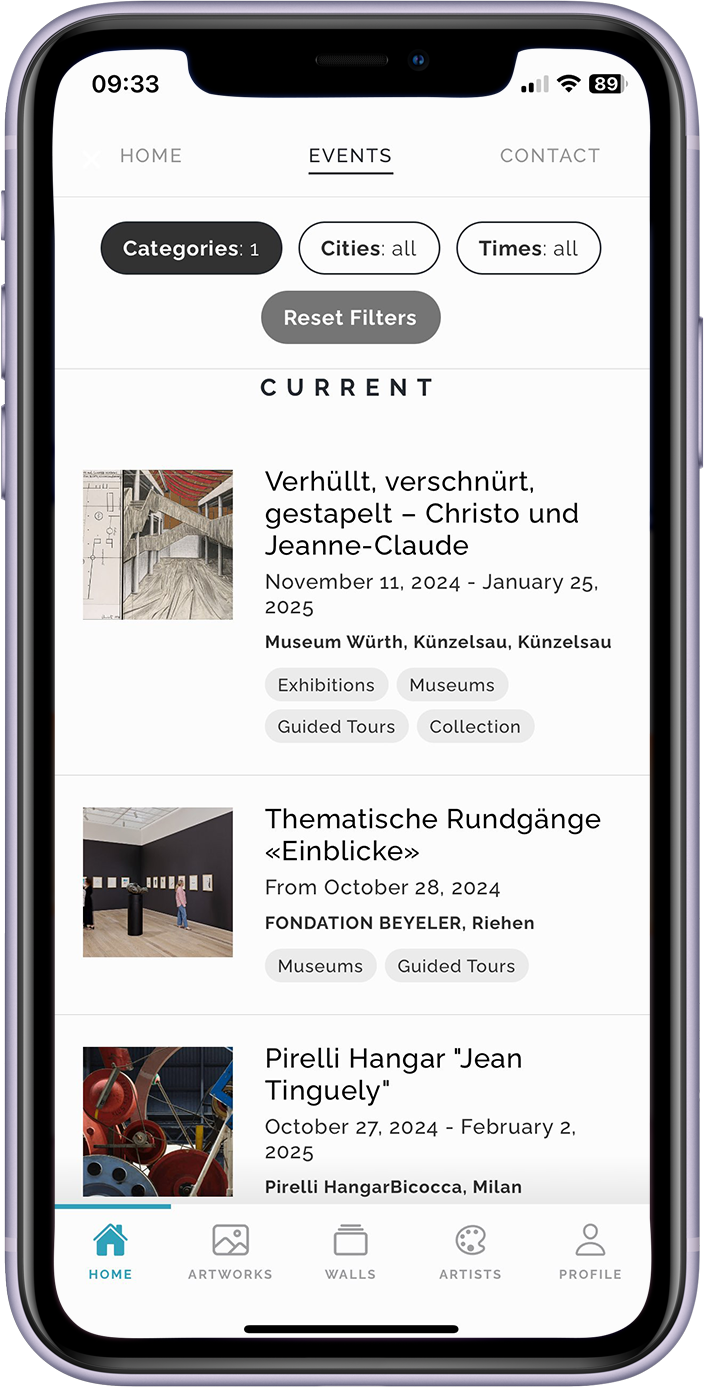The image size is (704, 1387).
Task: Select the EVENTS top tab
Action: click(x=350, y=156)
